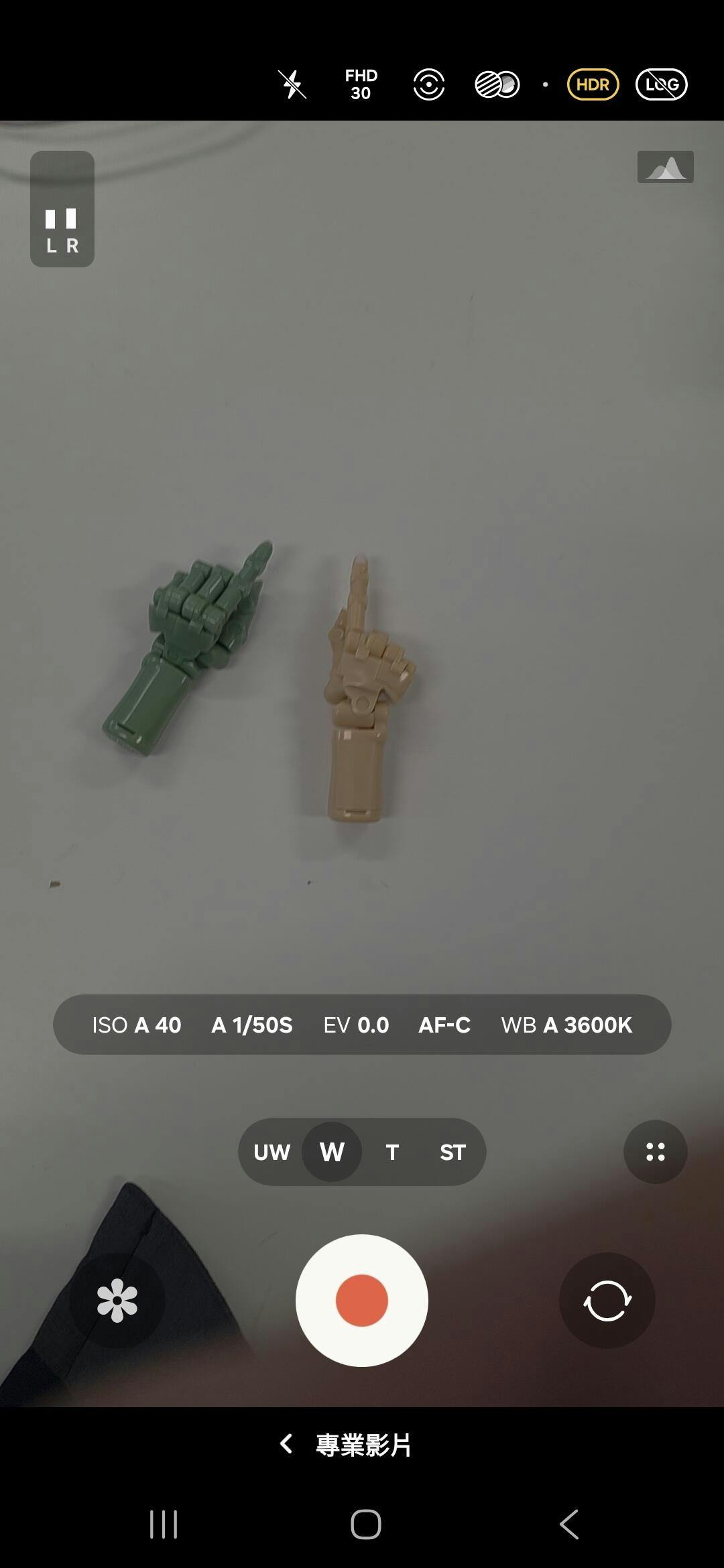Open the filter effects icon
Image resolution: width=724 pixels, height=1568 pixels.
tap(497, 84)
